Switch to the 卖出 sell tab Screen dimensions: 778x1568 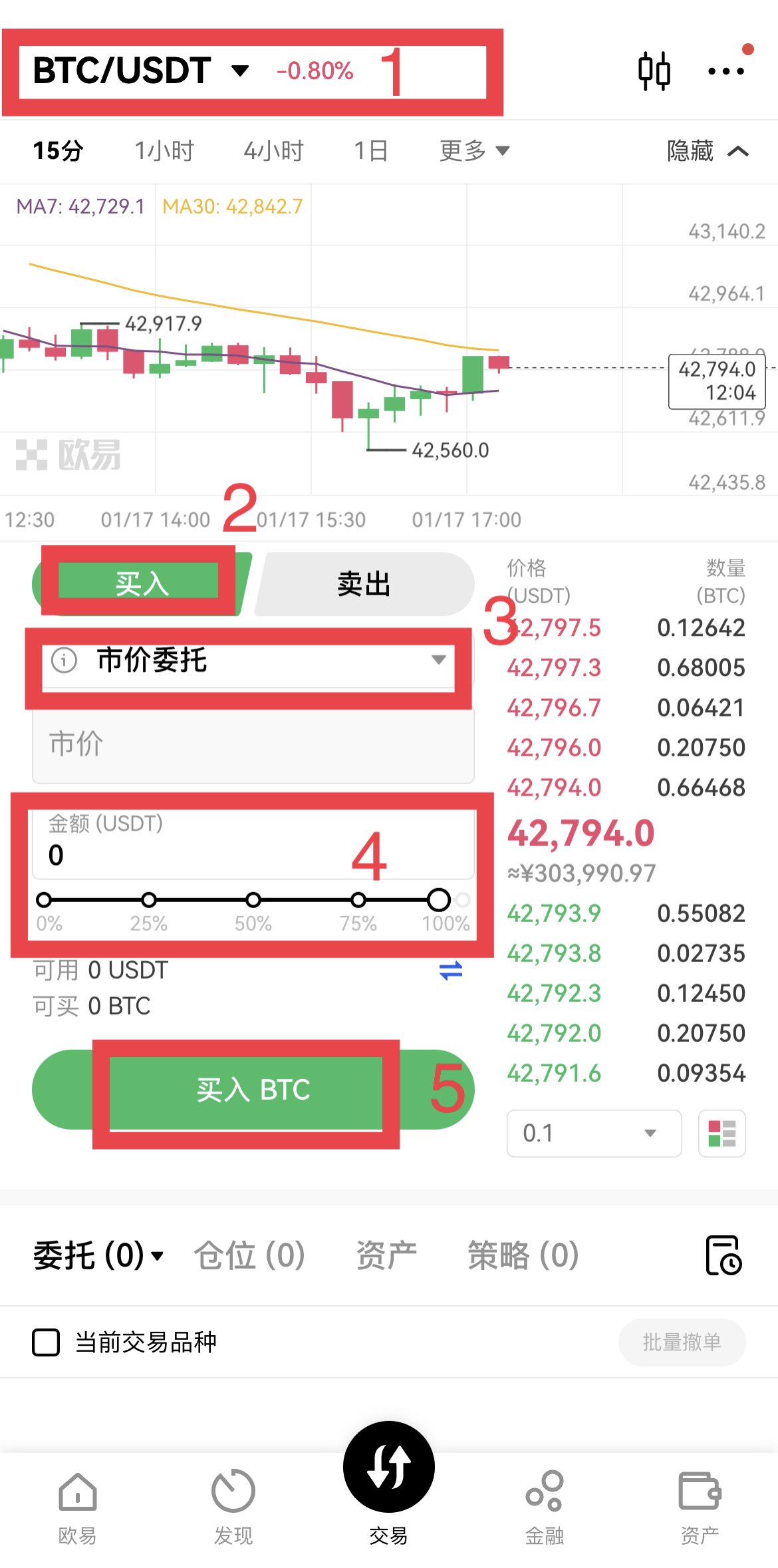tap(364, 584)
